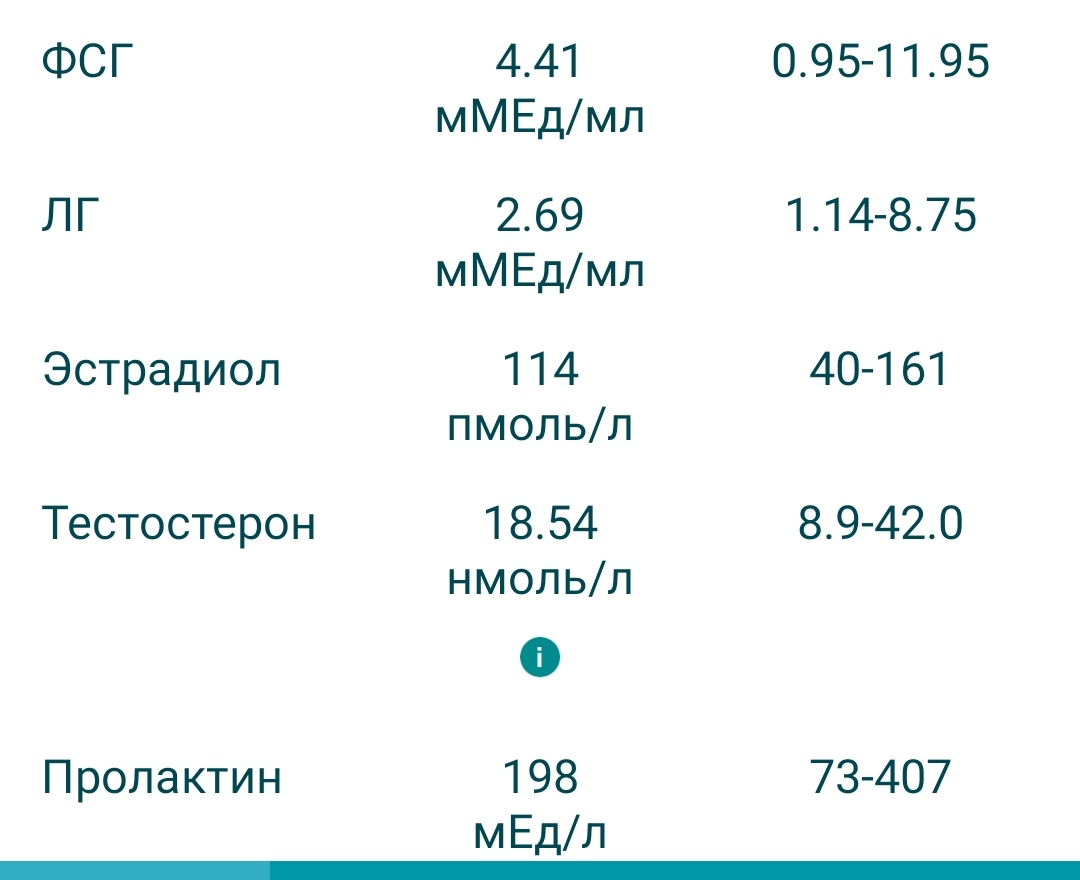Open the info icon under Тестостерон
1080x880 pixels.
[x=539, y=657]
